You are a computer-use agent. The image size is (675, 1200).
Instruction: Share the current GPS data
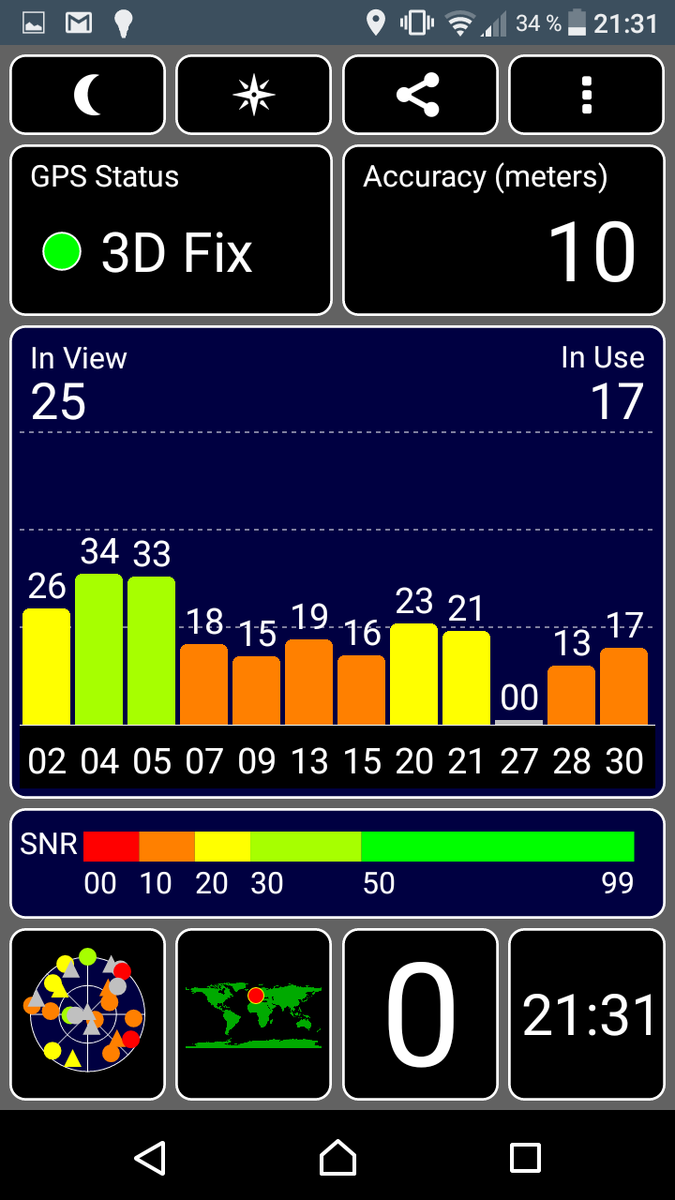click(x=419, y=95)
